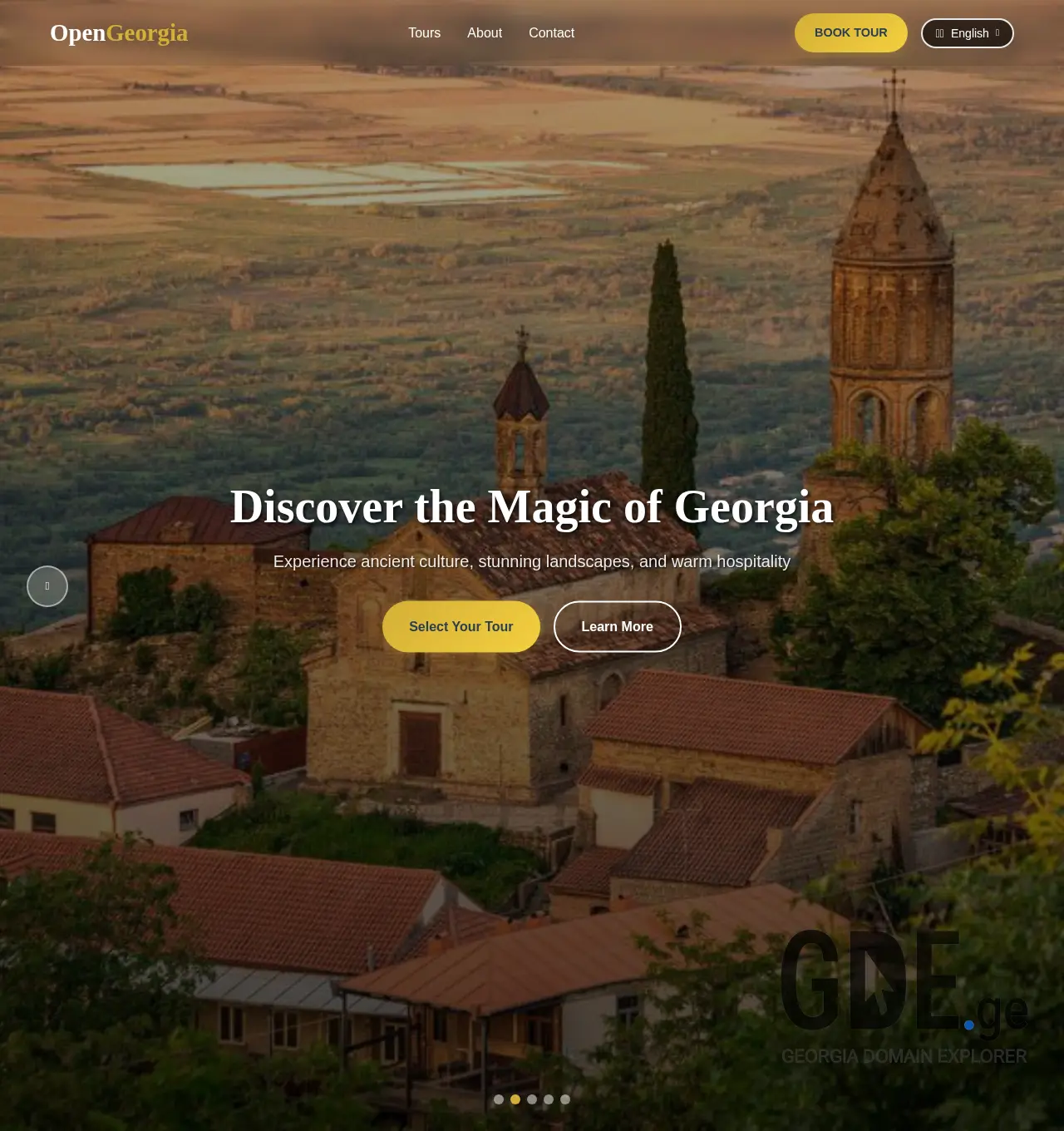The height and width of the screenshot is (1131, 1064).
Task: Click the slide position indicator track
Action: point(531,1099)
